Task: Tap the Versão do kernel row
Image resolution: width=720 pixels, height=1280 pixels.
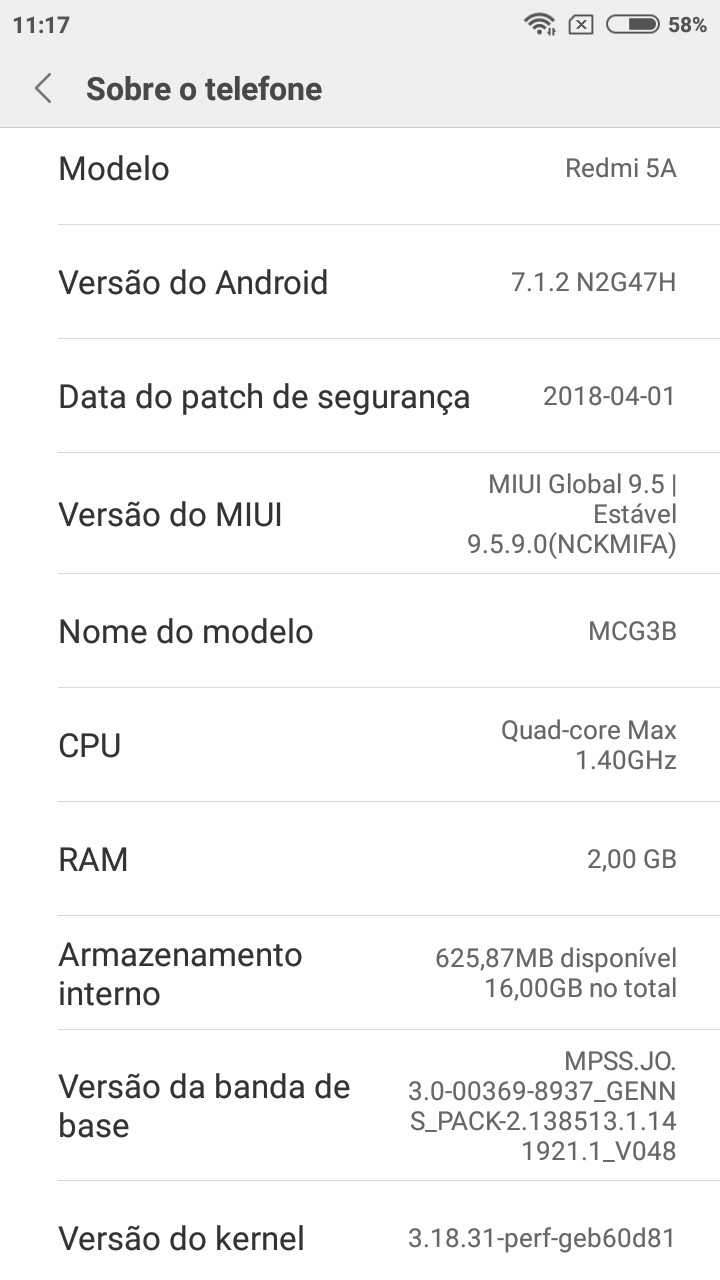Action: click(360, 1239)
